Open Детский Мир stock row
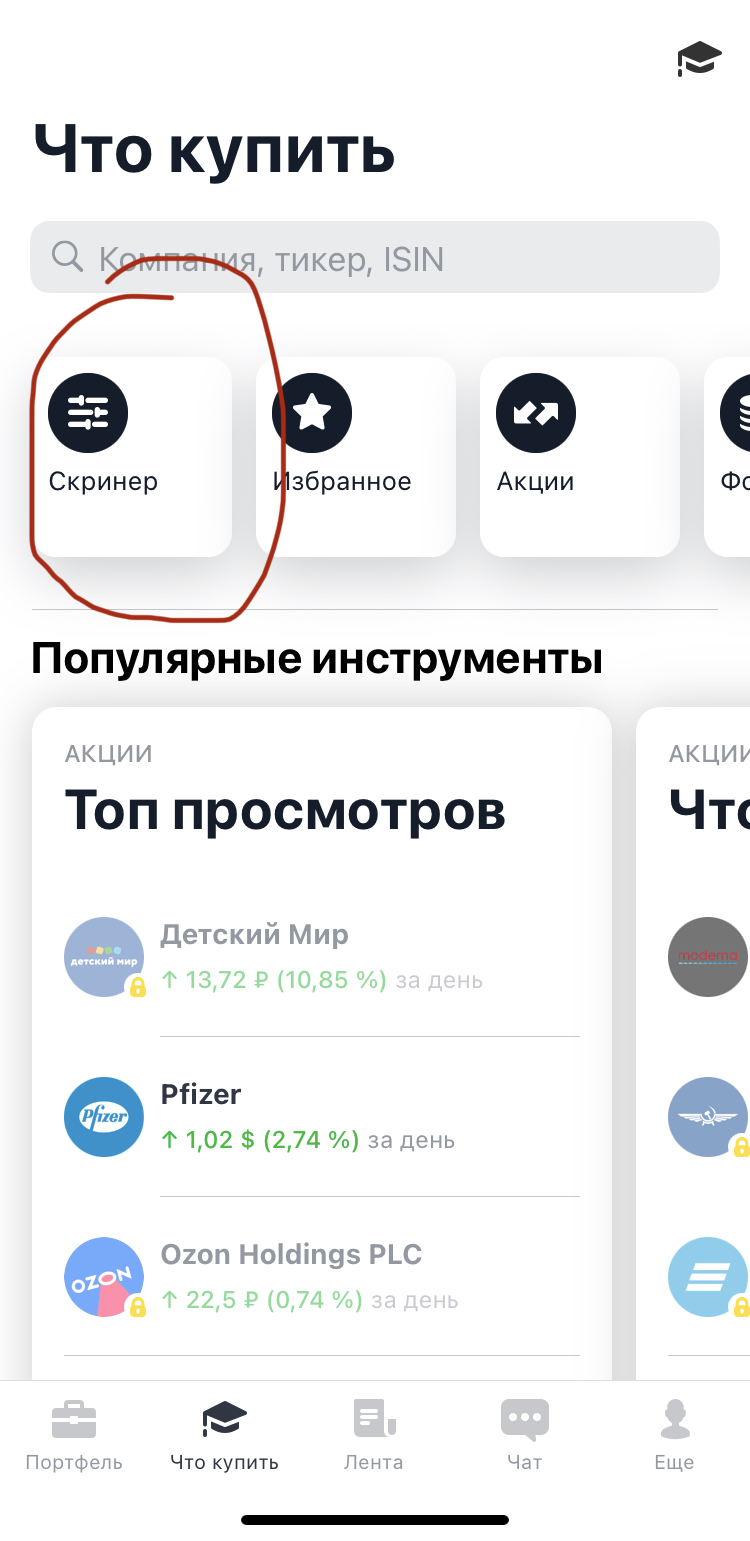The width and height of the screenshot is (750, 1541). (x=322, y=958)
